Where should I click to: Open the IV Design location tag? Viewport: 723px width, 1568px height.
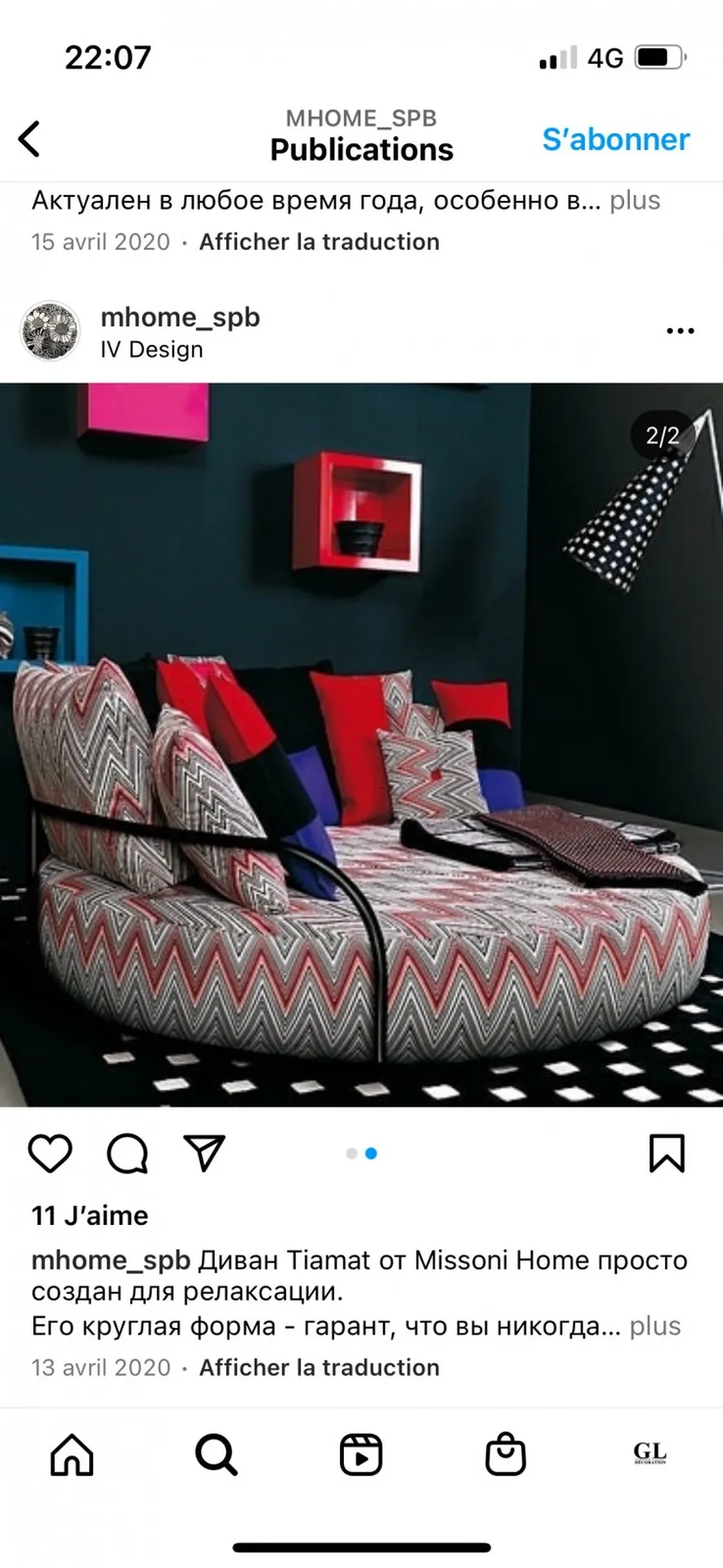[152, 350]
